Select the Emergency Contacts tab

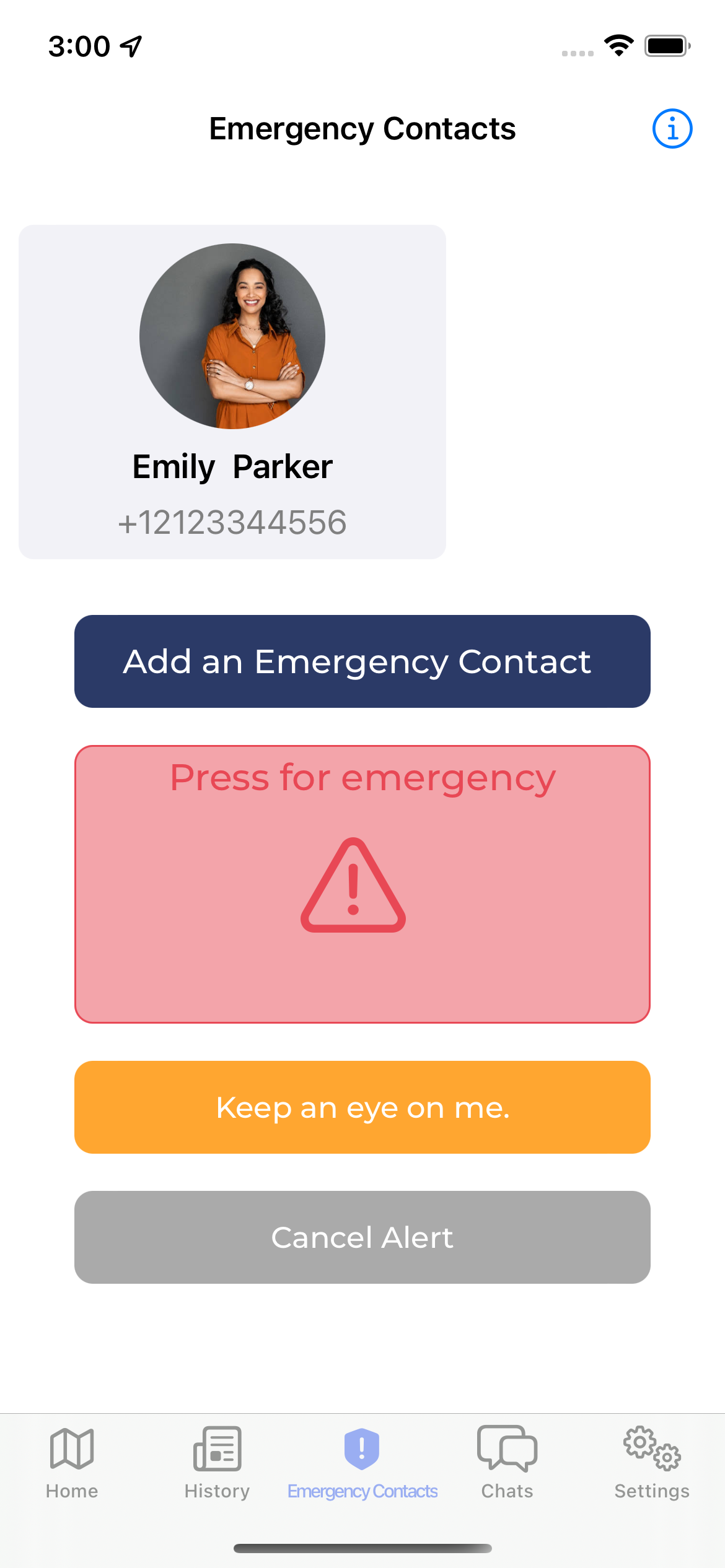coord(362,1463)
